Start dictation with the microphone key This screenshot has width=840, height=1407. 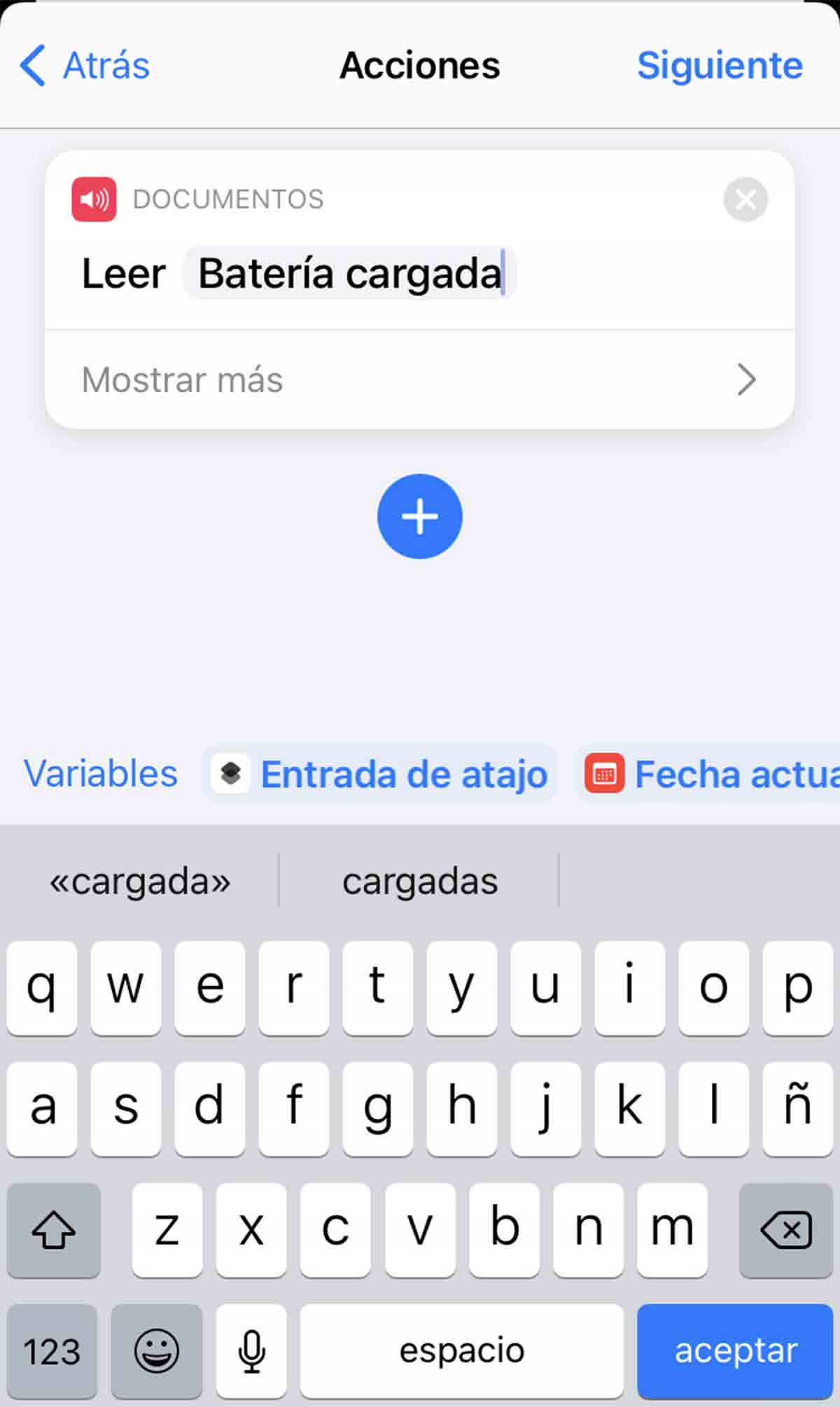251,1351
